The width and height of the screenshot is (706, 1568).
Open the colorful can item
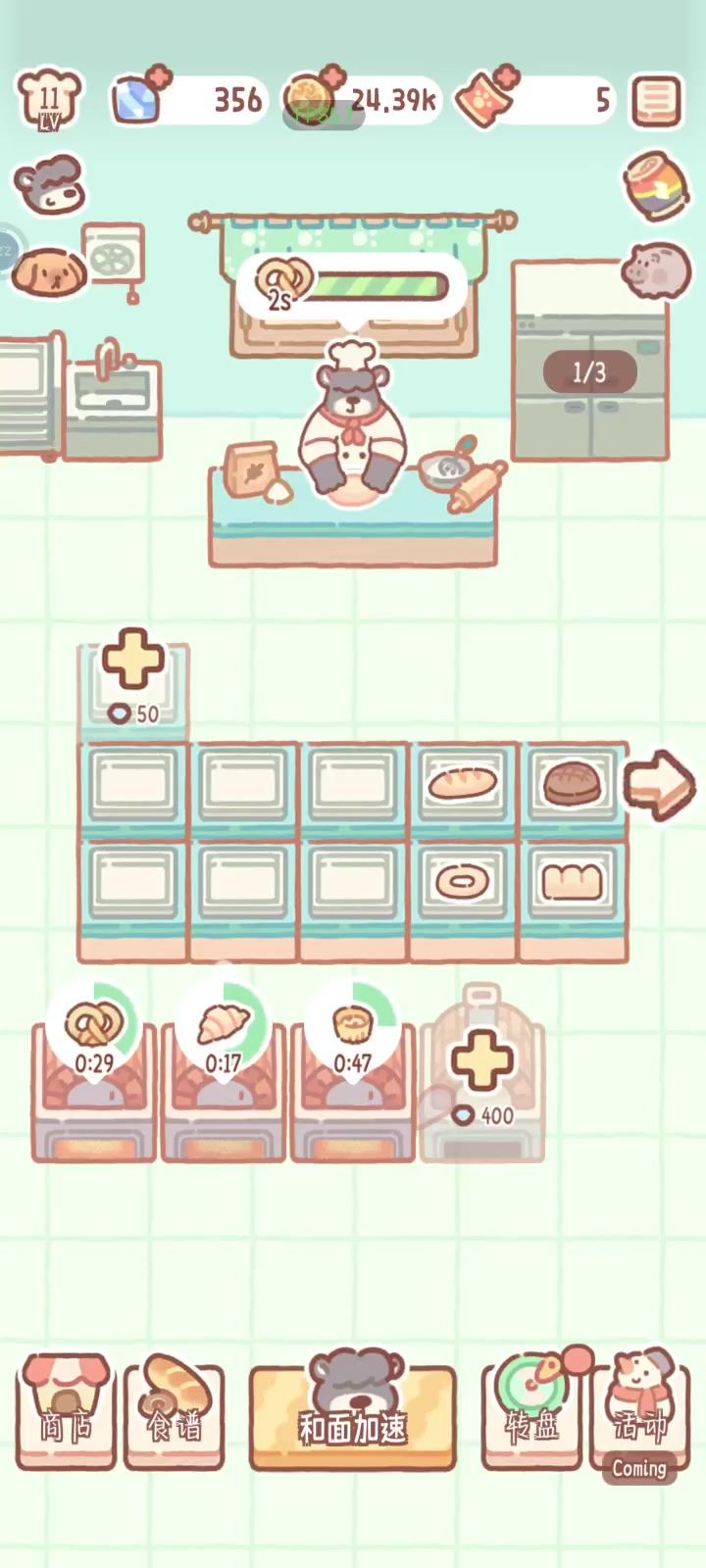[x=655, y=185]
